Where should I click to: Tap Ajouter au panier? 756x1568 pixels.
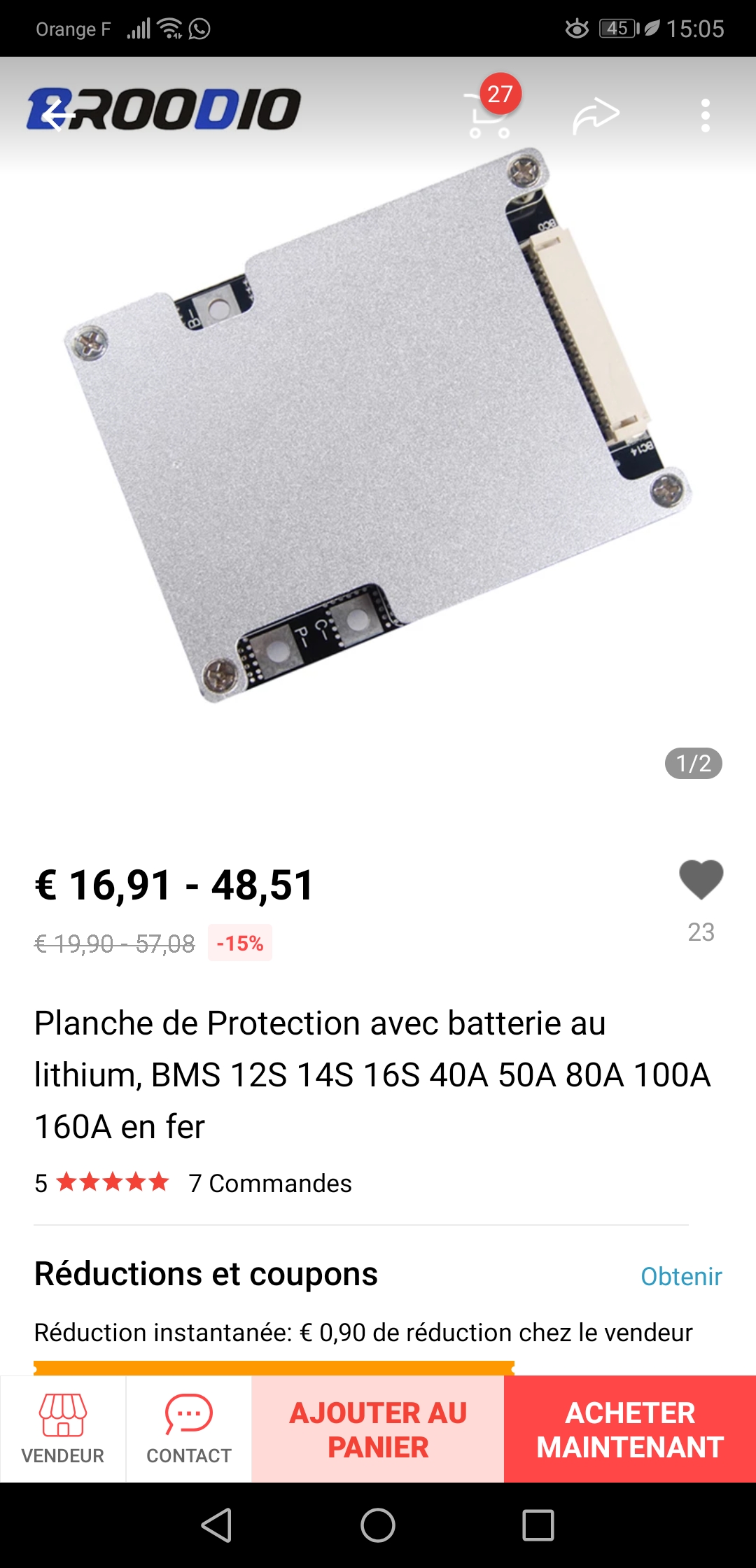378,1429
